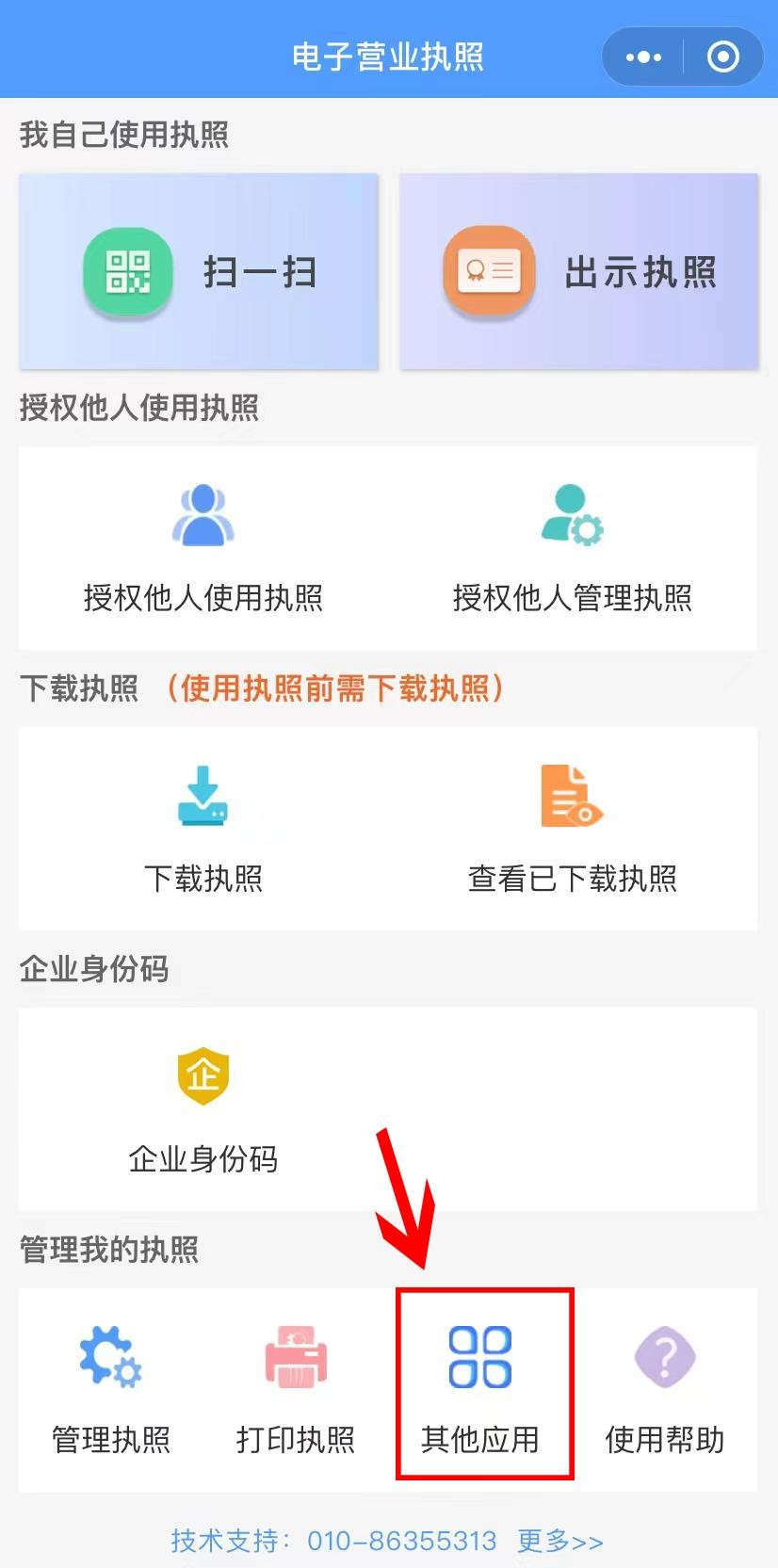Tap the 出示执照 card
The image size is (778, 1568).
pos(579,271)
